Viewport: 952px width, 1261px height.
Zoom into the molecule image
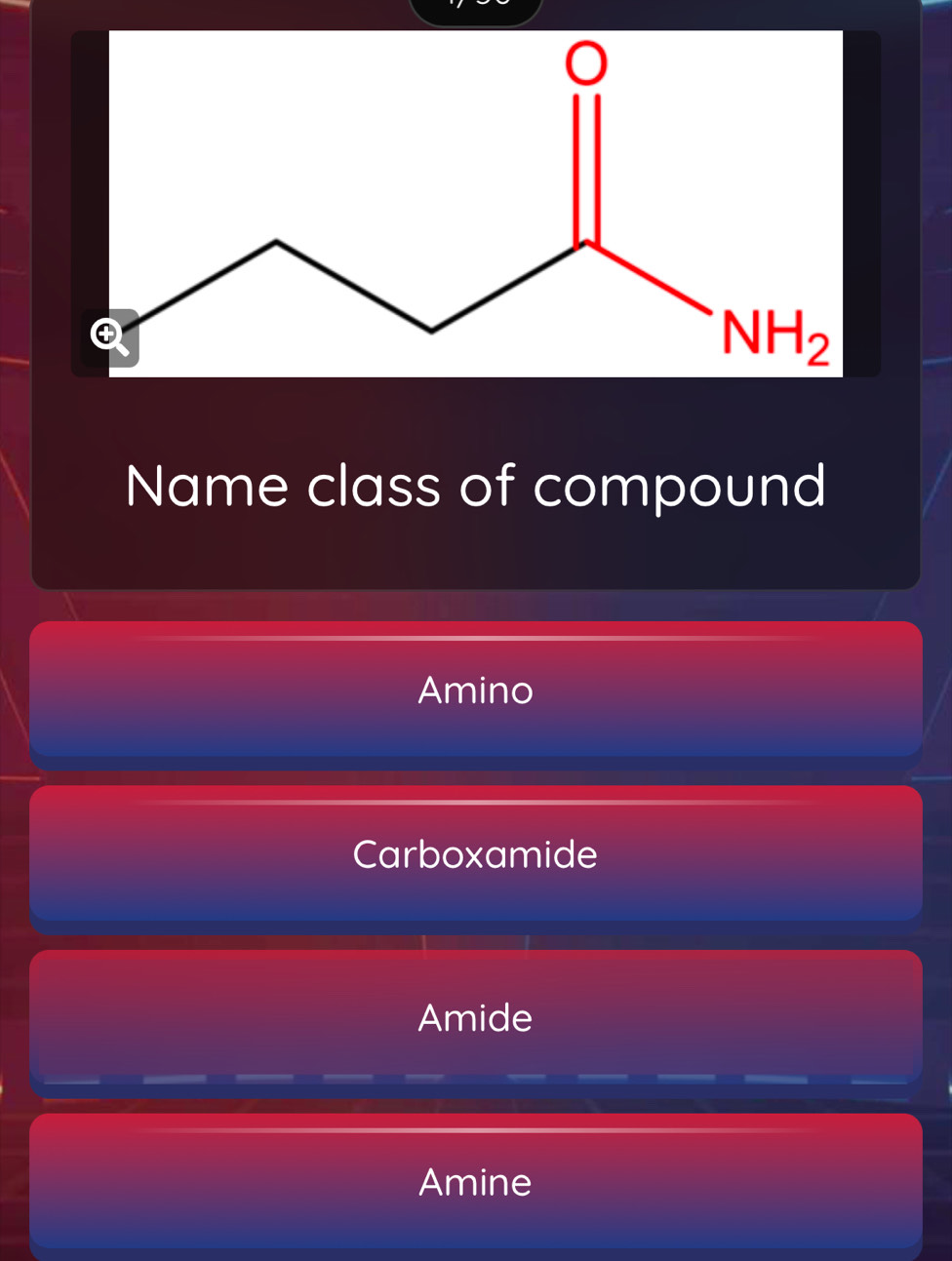tap(110, 337)
